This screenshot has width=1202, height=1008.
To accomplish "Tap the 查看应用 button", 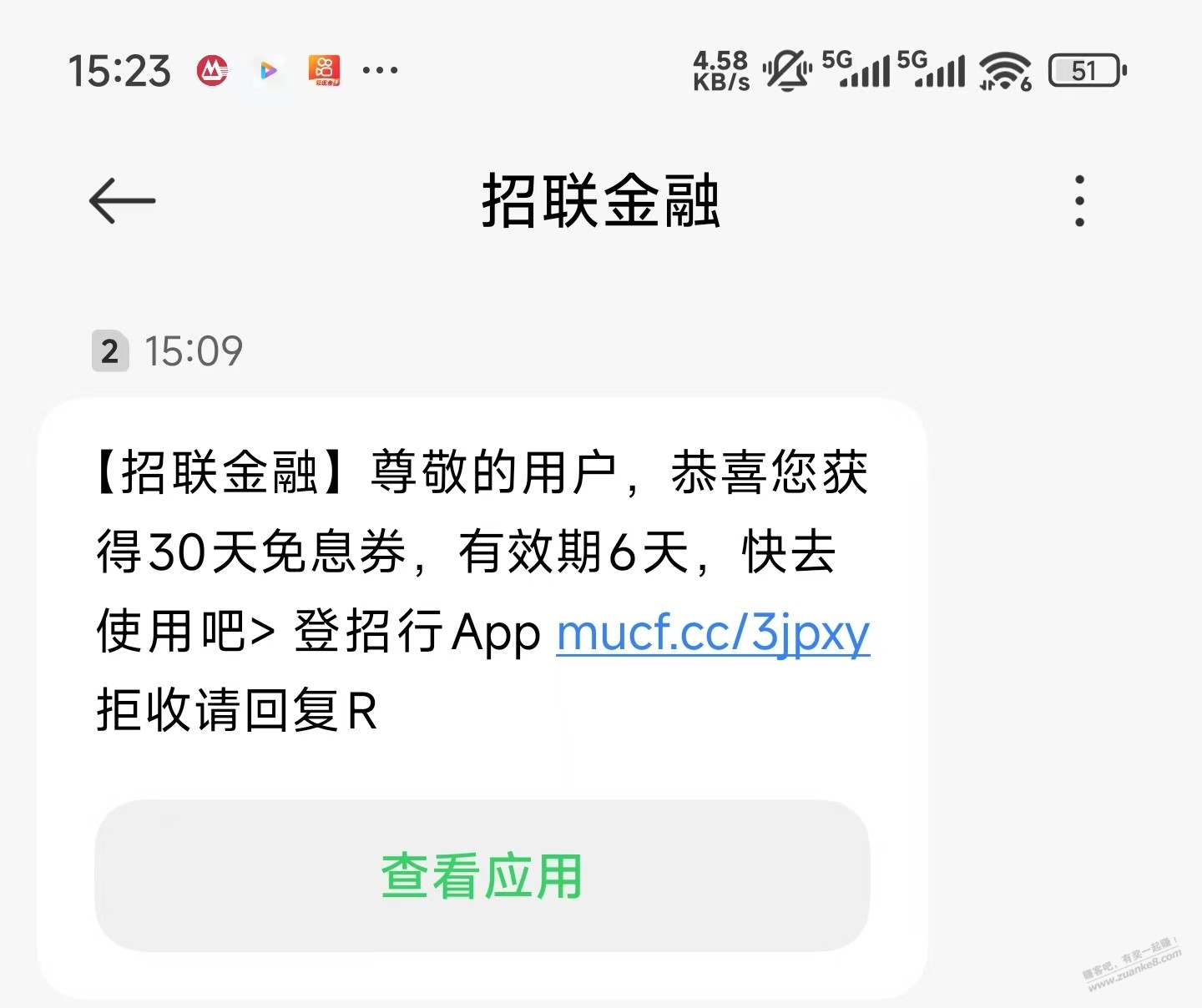I will 482,875.
